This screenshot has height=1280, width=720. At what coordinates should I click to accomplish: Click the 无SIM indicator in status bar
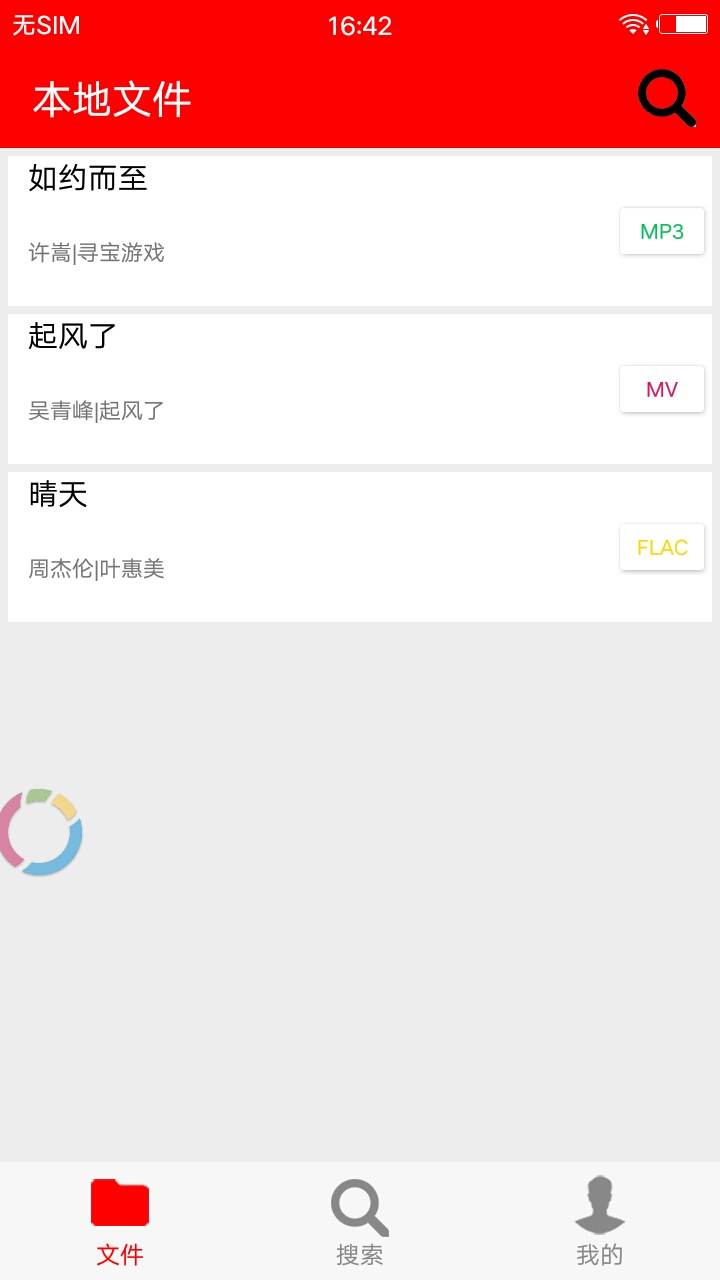point(45,25)
